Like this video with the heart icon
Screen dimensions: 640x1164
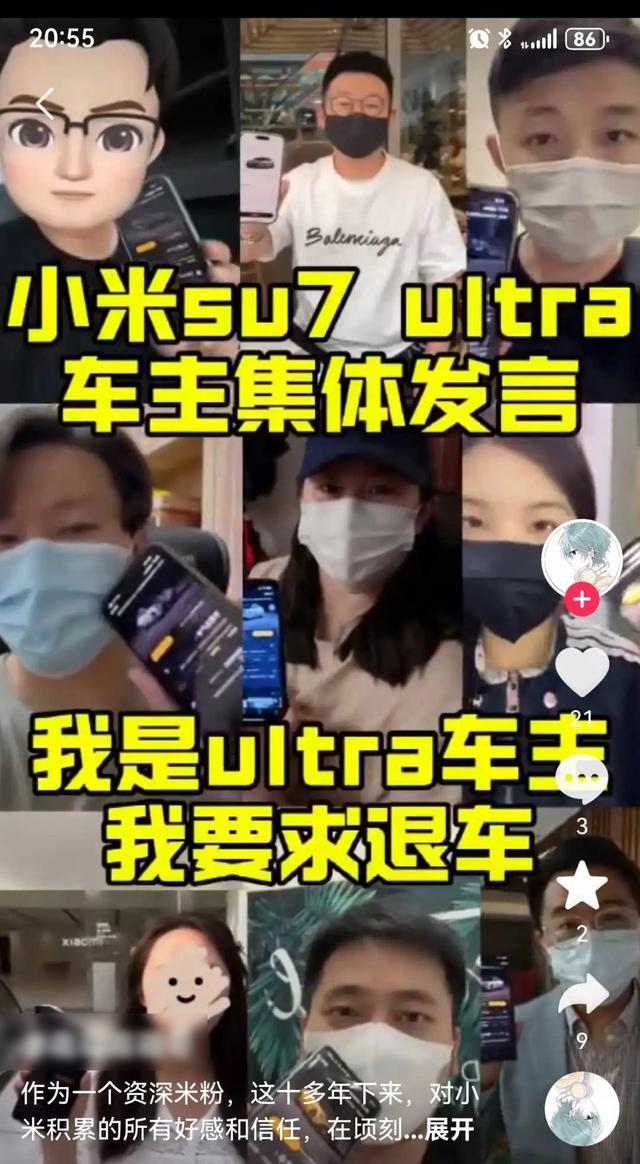pyautogui.click(x=582, y=672)
